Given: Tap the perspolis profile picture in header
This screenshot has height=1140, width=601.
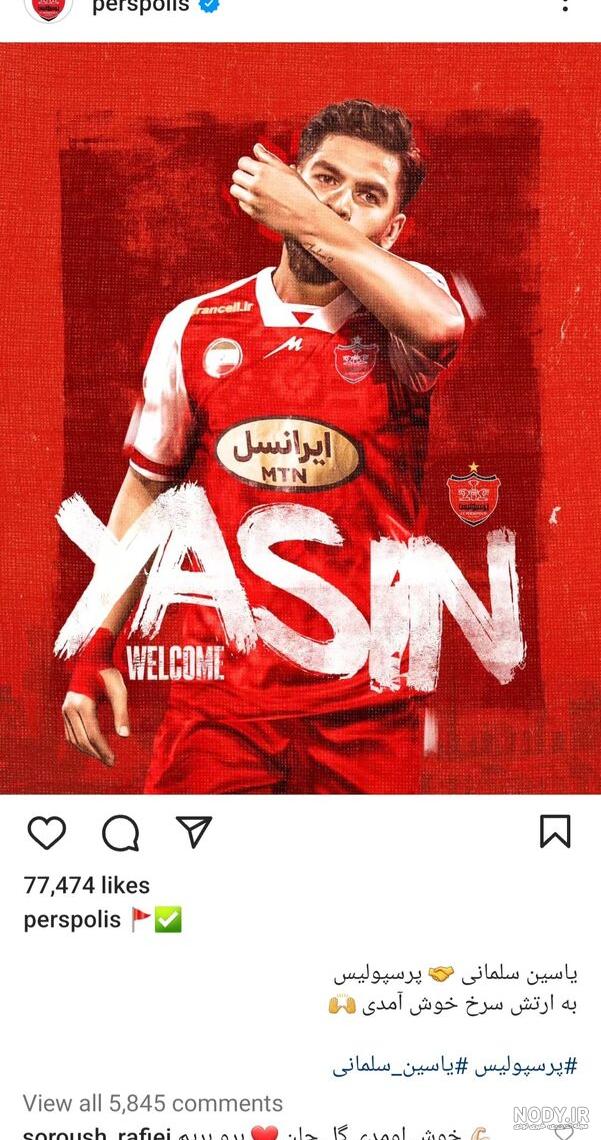Looking at the screenshot, I should coord(49,9).
